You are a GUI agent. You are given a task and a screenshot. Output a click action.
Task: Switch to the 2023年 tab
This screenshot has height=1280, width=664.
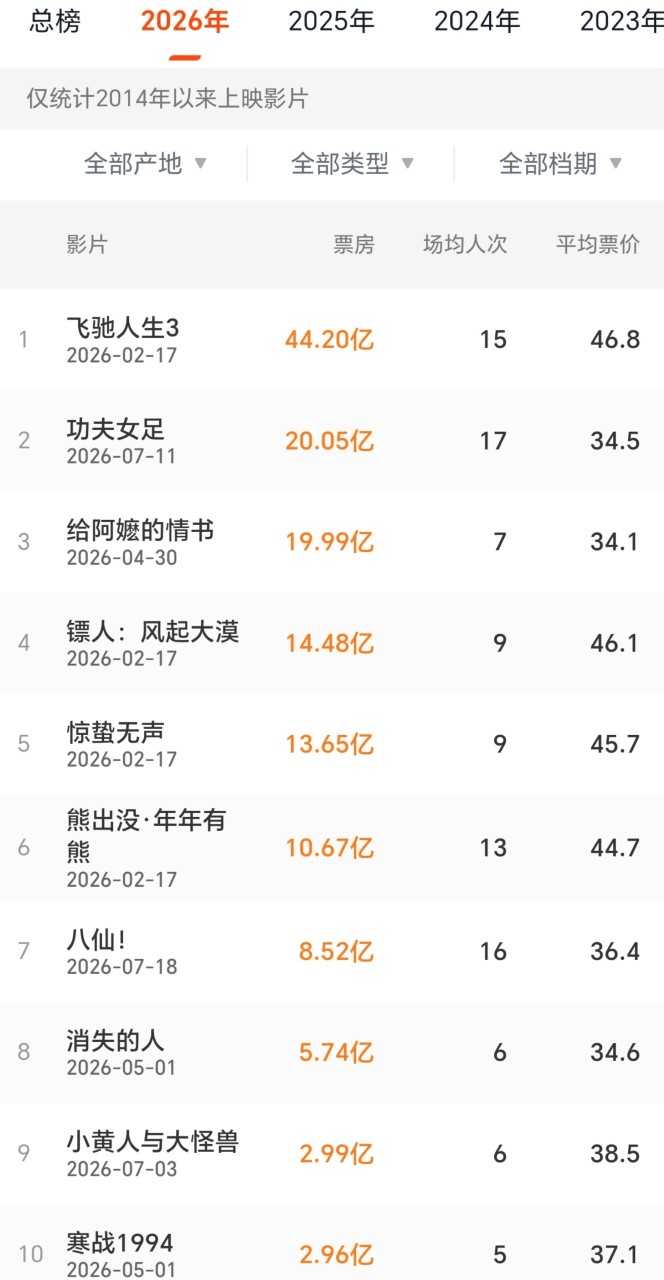pyautogui.click(x=621, y=21)
